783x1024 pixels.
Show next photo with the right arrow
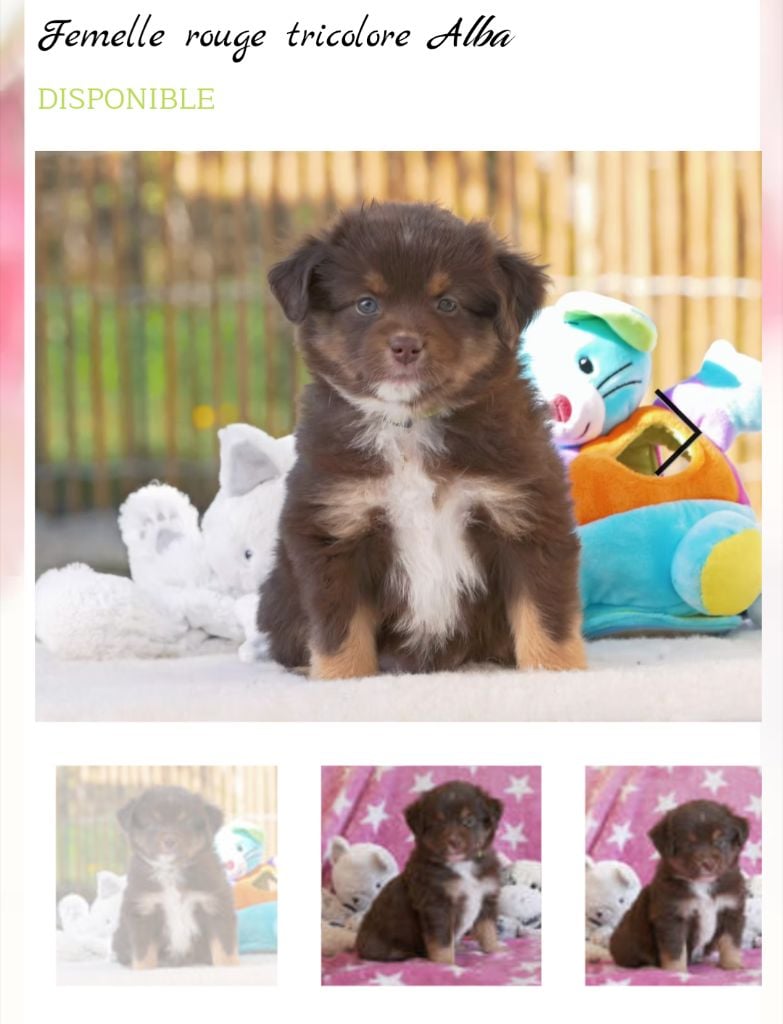(x=681, y=432)
